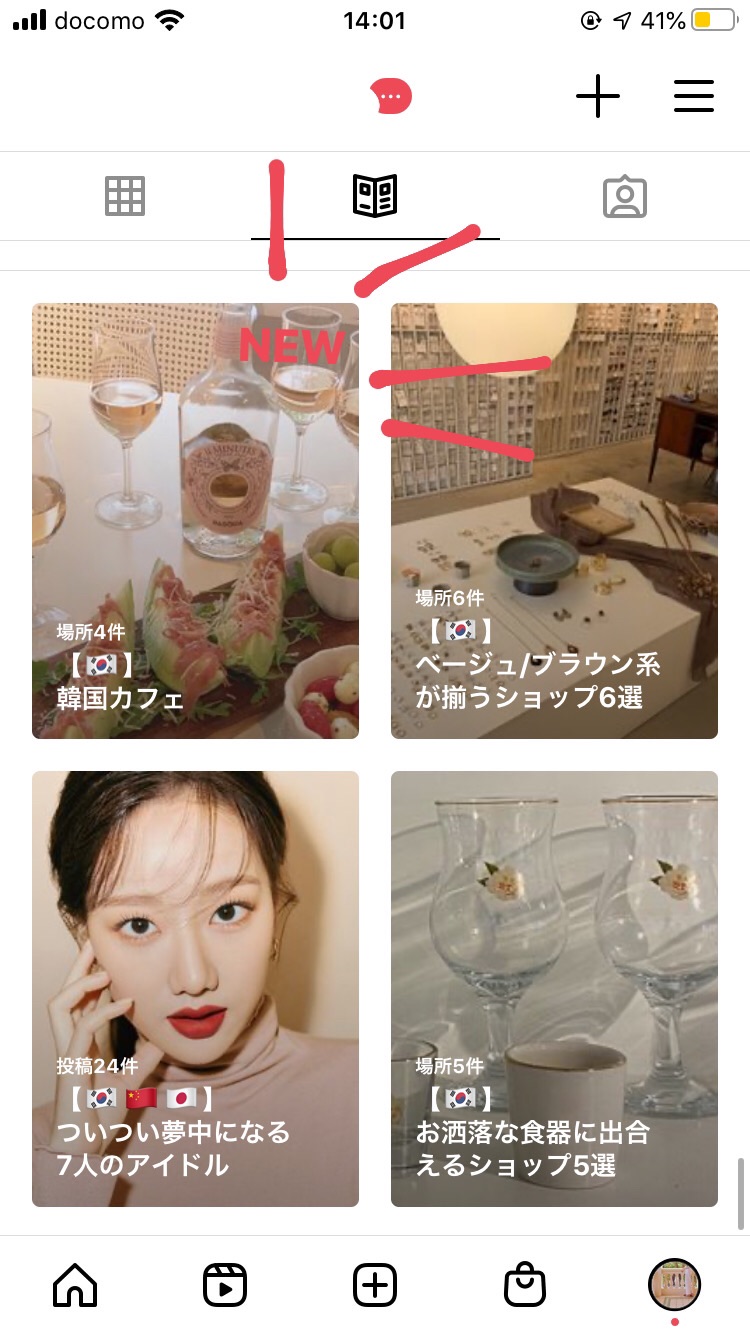View the ついつい夢中になる7人のアイドル guide
This screenshot has width=750, height=1334.
(x=195, y=988)
